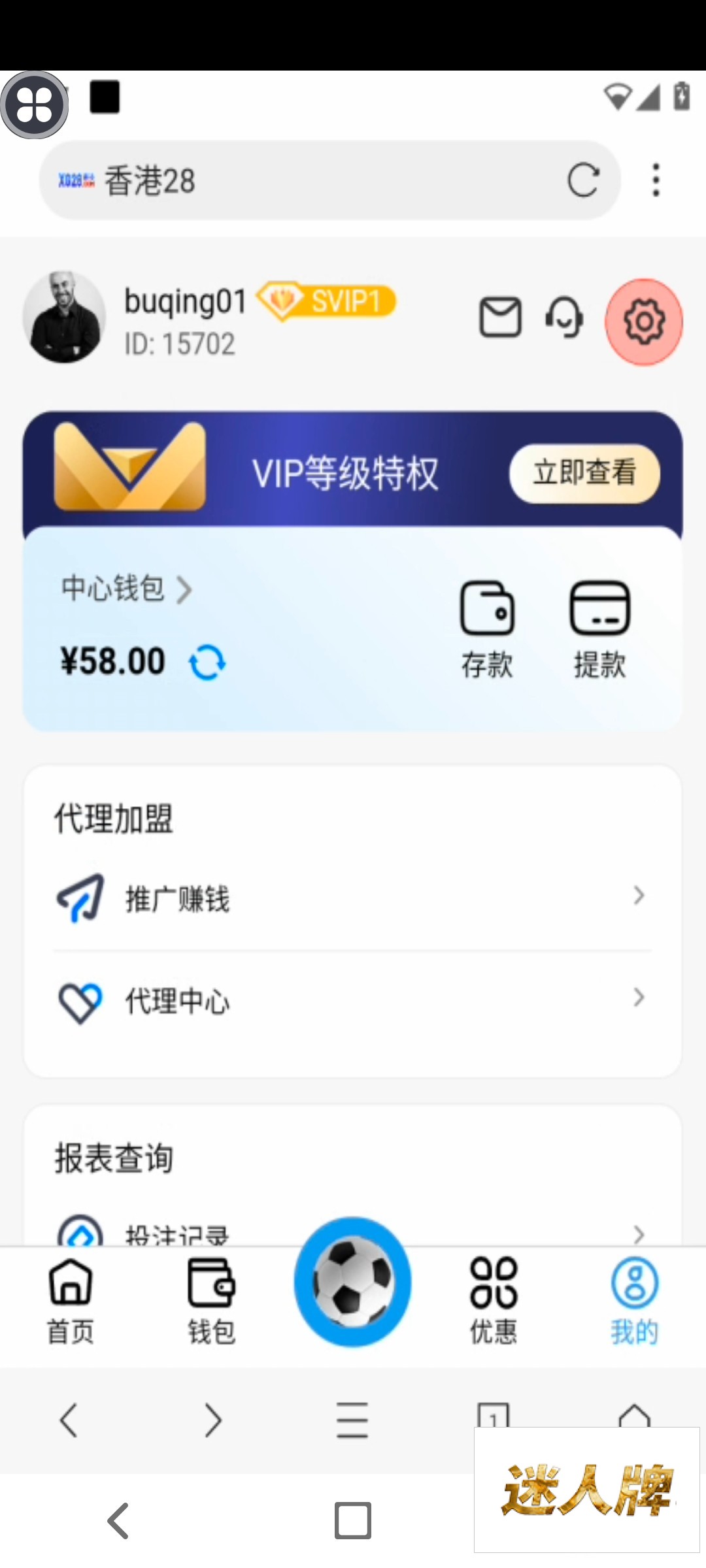The image size is (706, 1568).
Task: Switch to the 优惠 tab
Action: click(494, 1301)
